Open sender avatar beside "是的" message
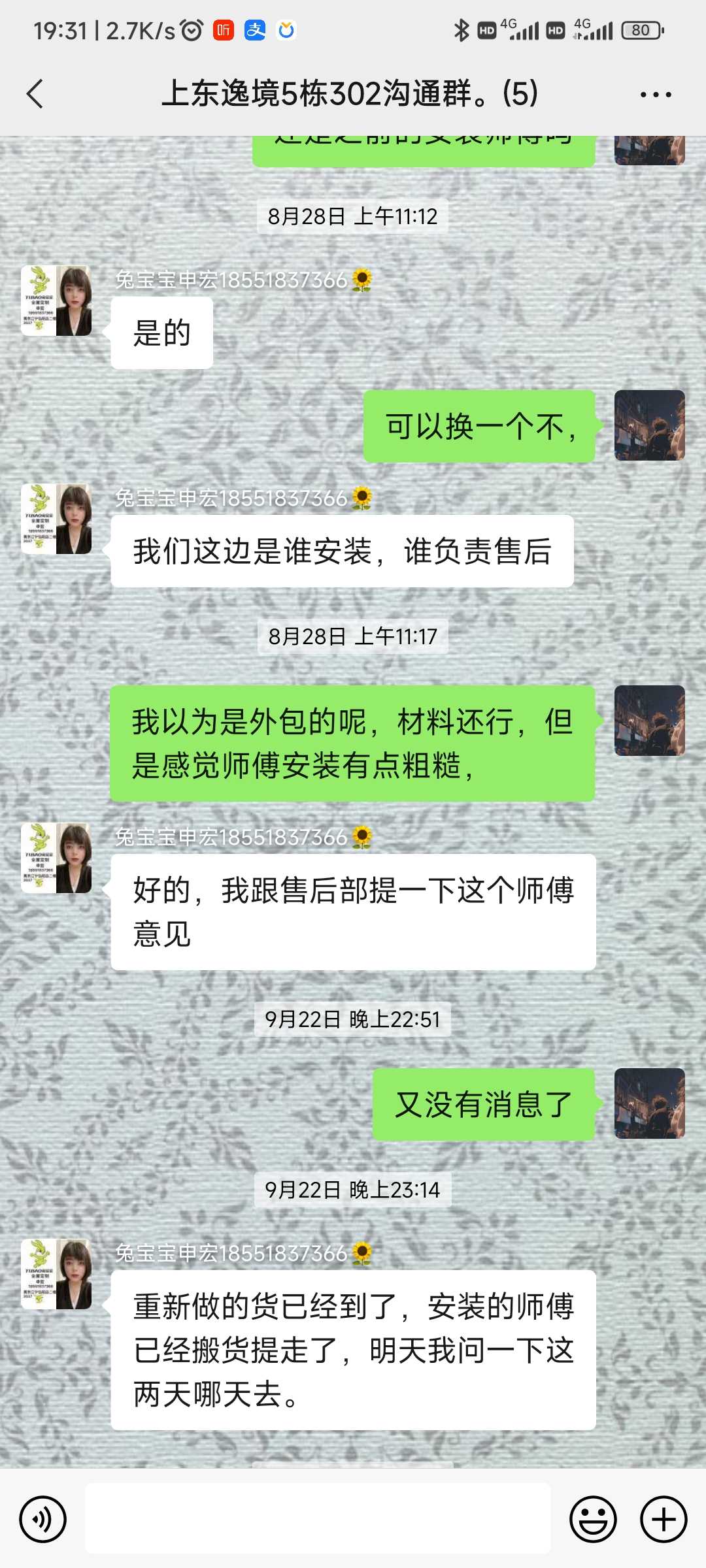The image size is (706, 1568). point(56,301)
